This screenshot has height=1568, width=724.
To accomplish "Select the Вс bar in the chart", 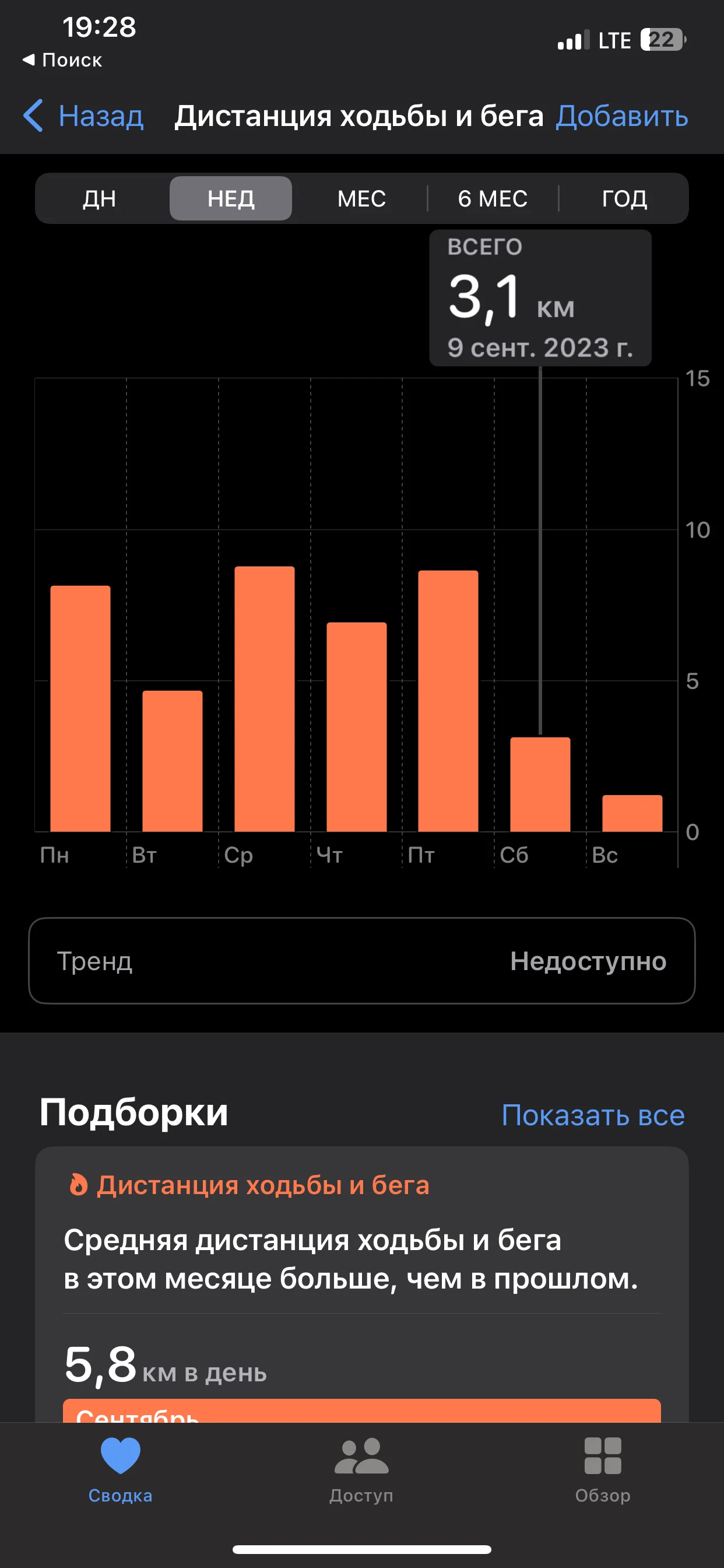I will pyautogui.click(x=632, y=813).
